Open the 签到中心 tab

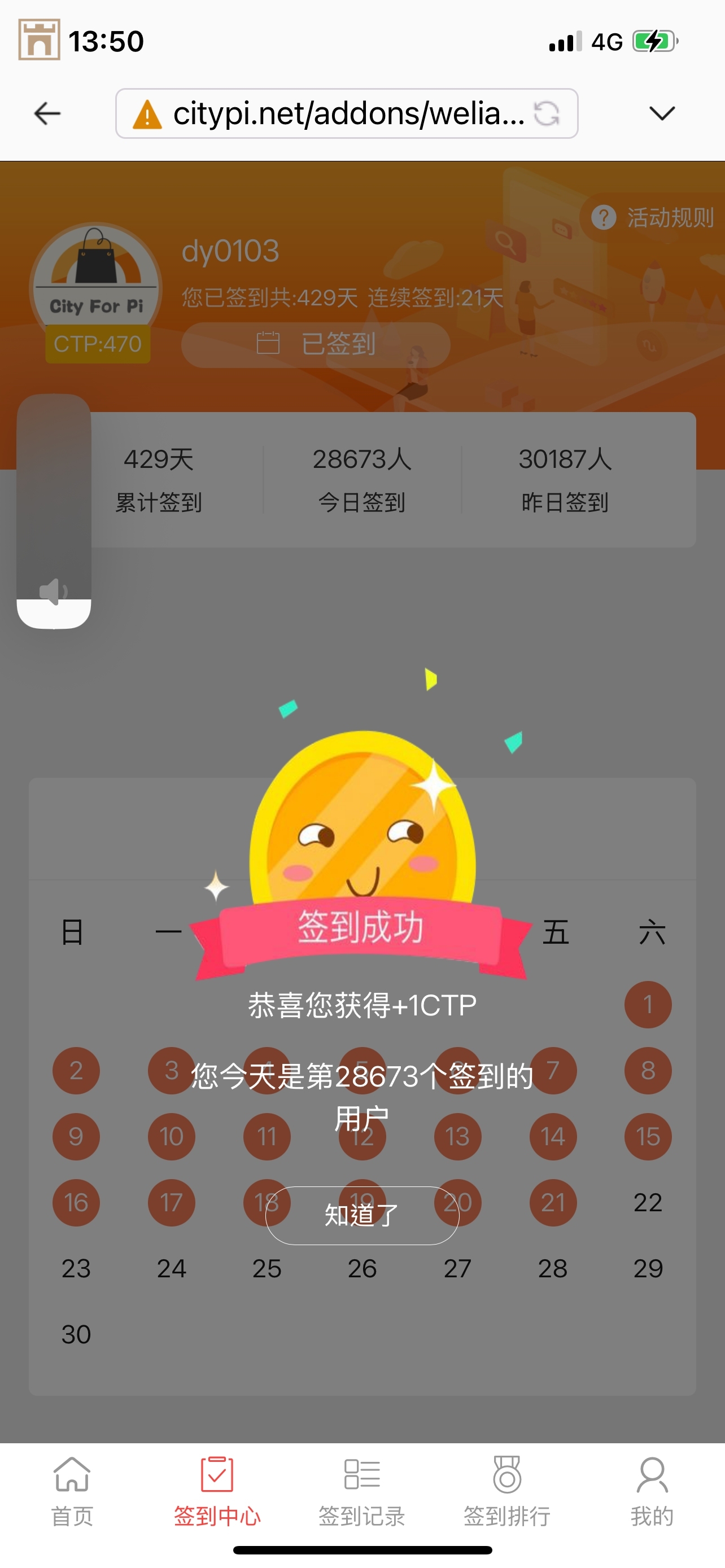click(x=217, y=1490)
